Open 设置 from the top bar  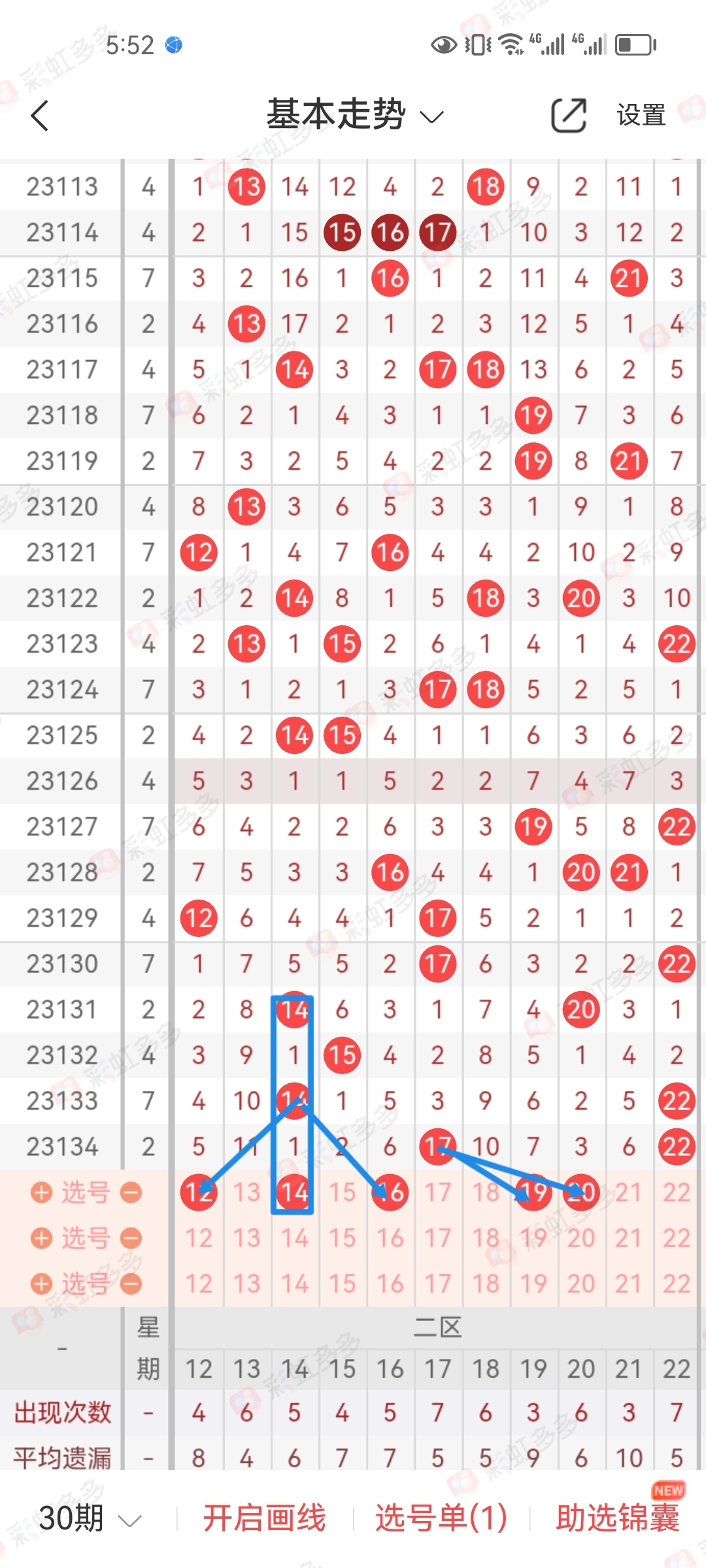640,115
